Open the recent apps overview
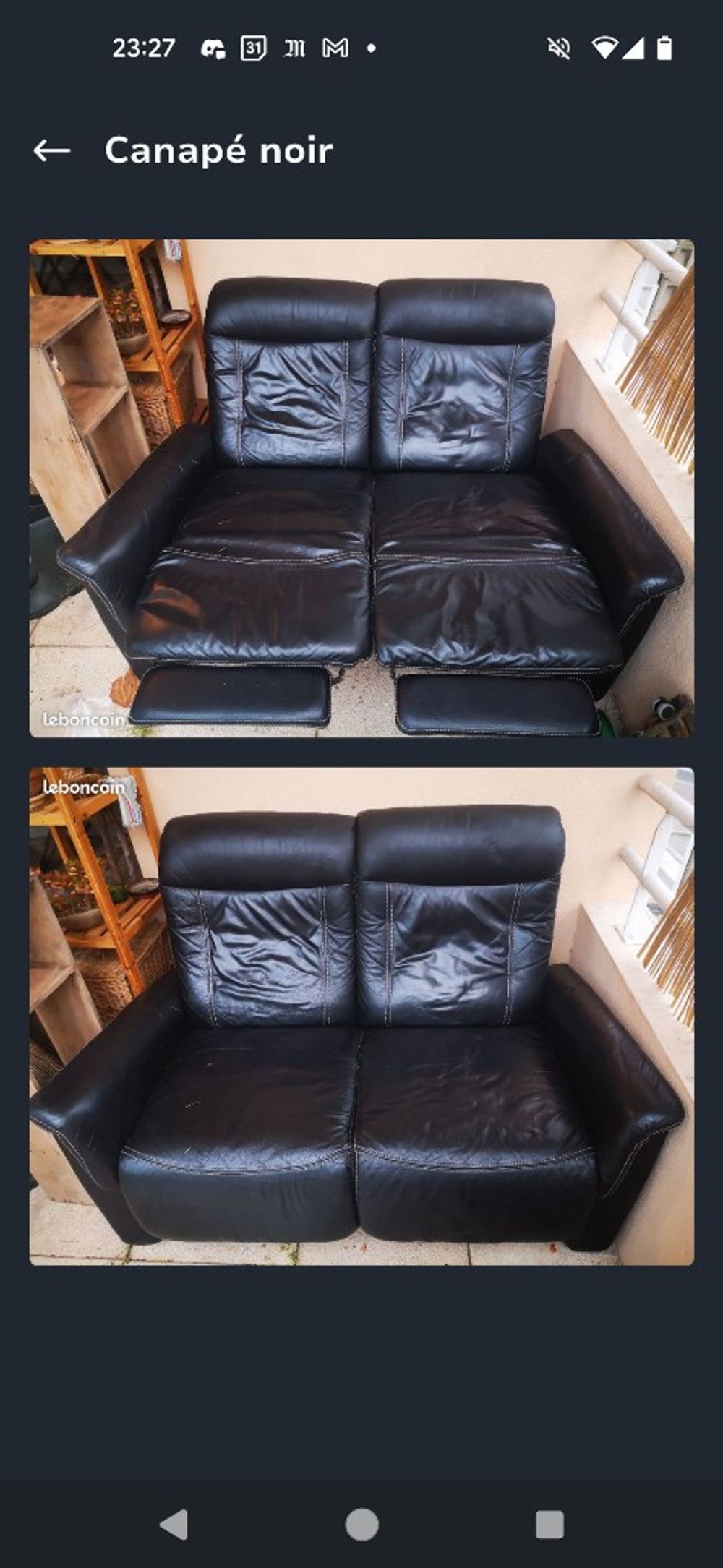Viewport: 723px width, 1568px height. tap(549, 1524)
